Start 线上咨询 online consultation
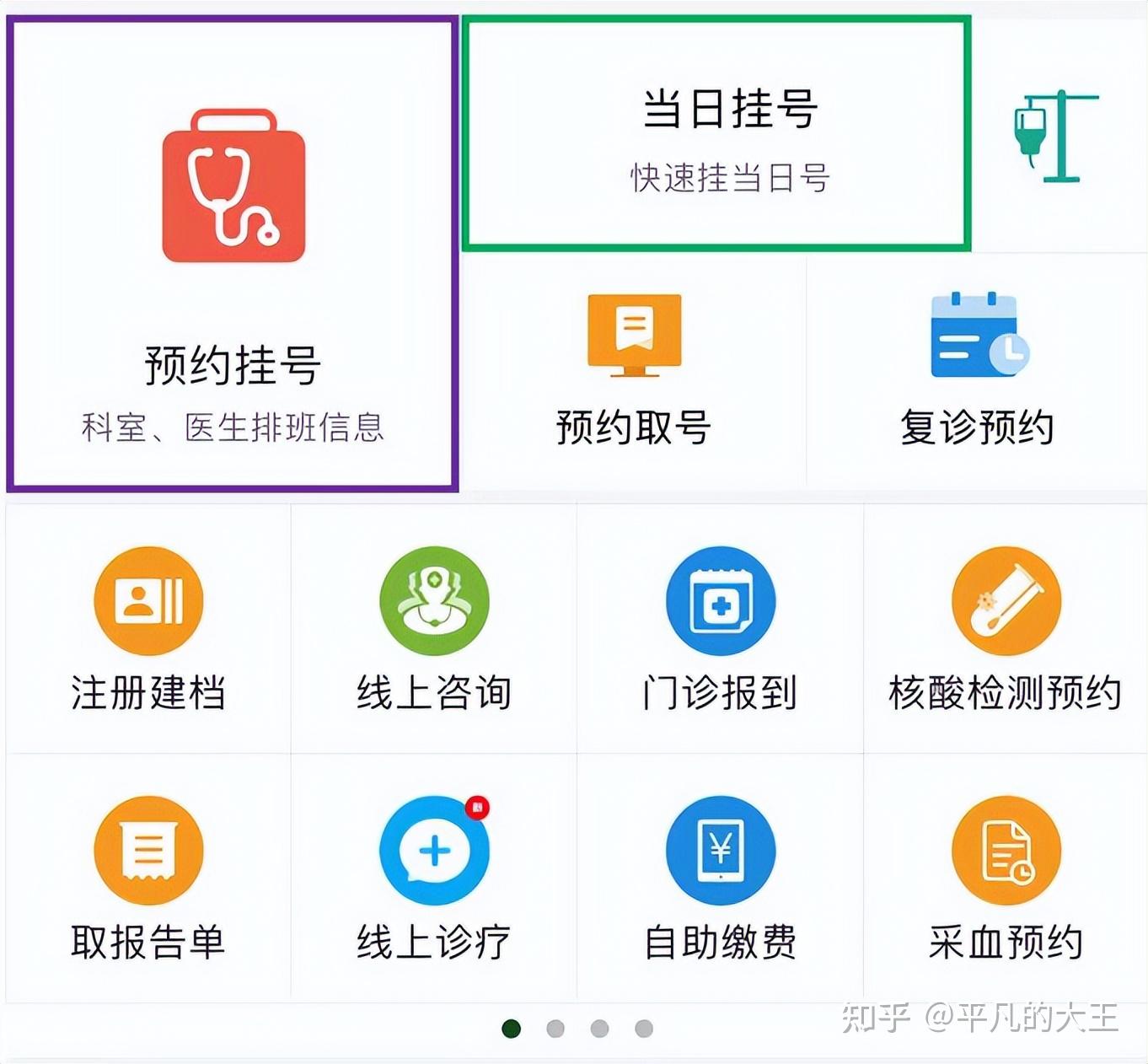The image size is (1148, 1064). pos(434,628)
